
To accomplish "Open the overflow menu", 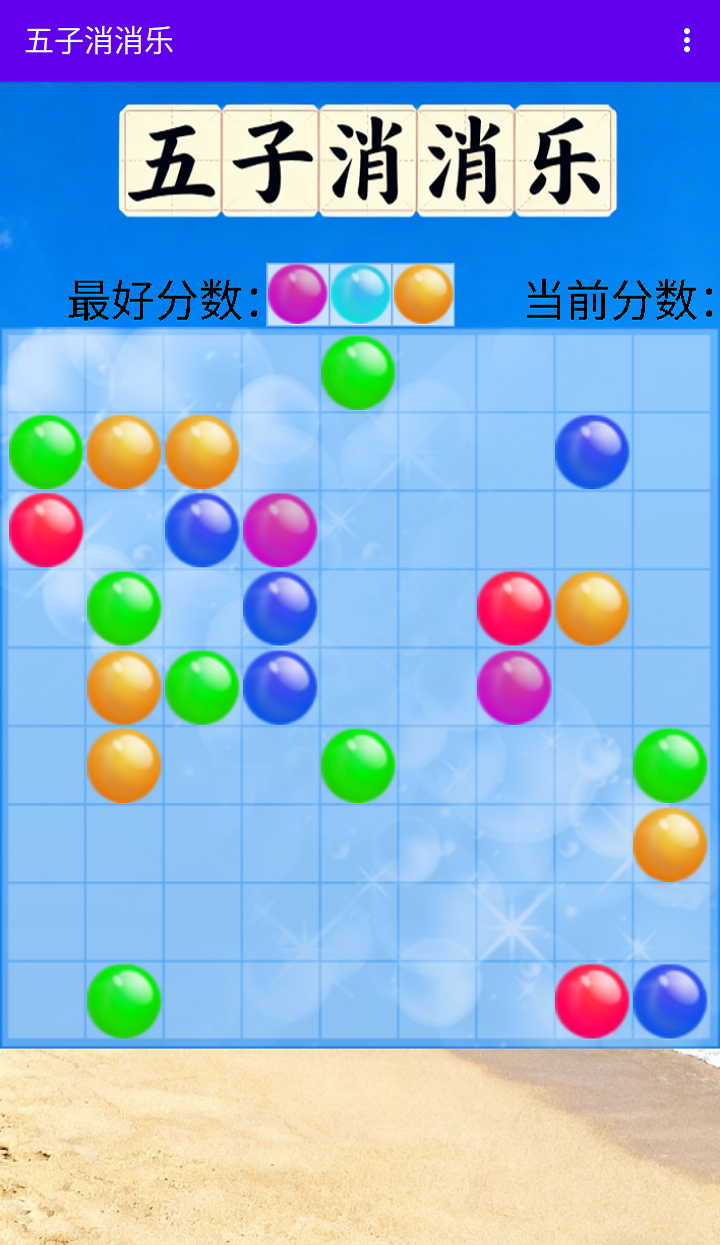I will pos(686,40).
